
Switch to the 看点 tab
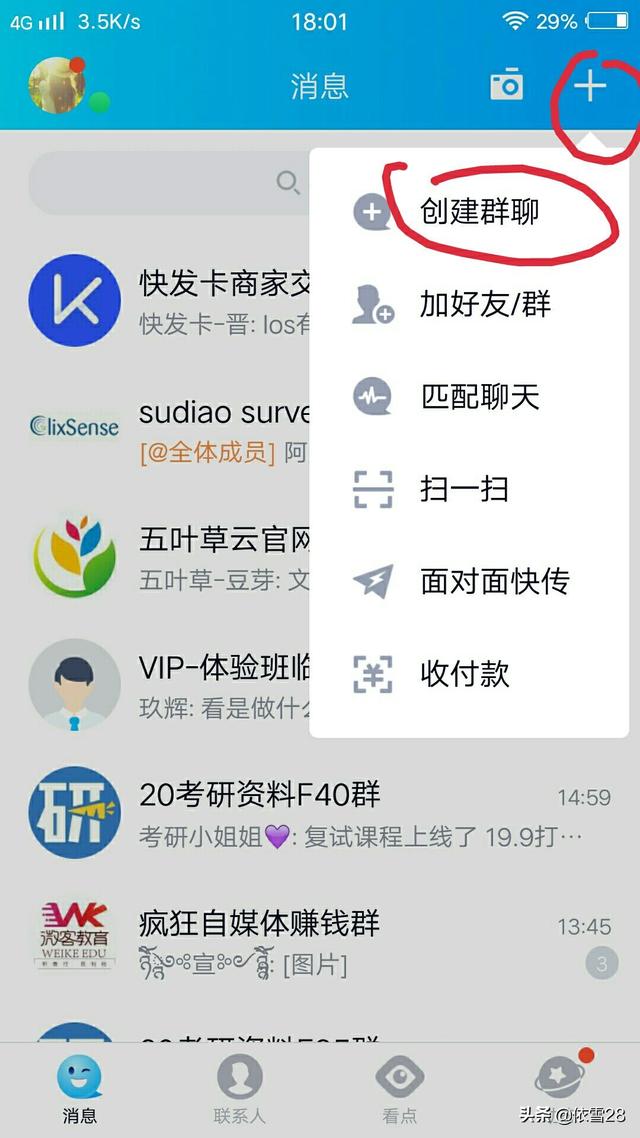pos(400,1090)
